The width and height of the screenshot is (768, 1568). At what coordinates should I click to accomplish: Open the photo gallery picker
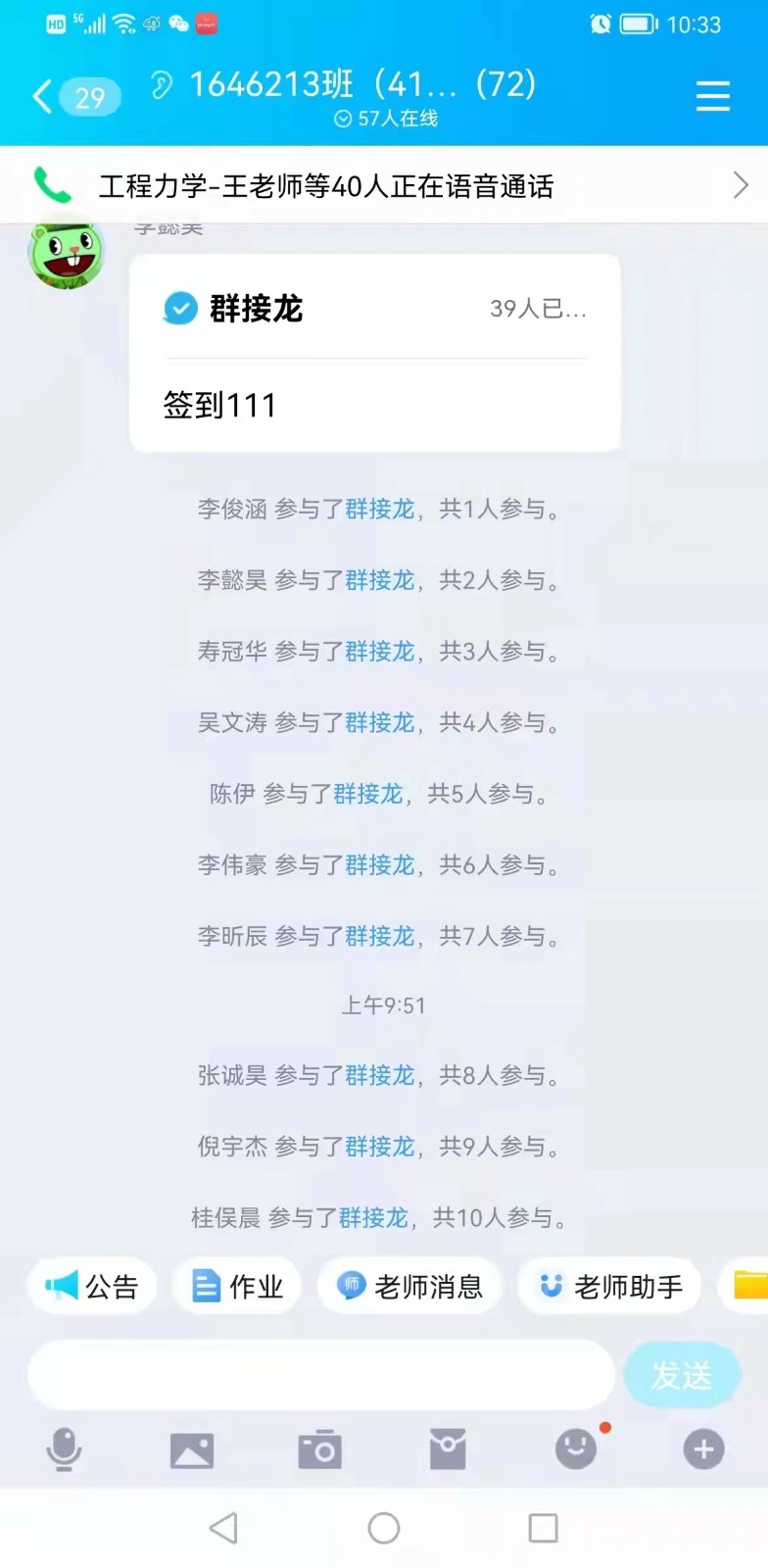192,1449
